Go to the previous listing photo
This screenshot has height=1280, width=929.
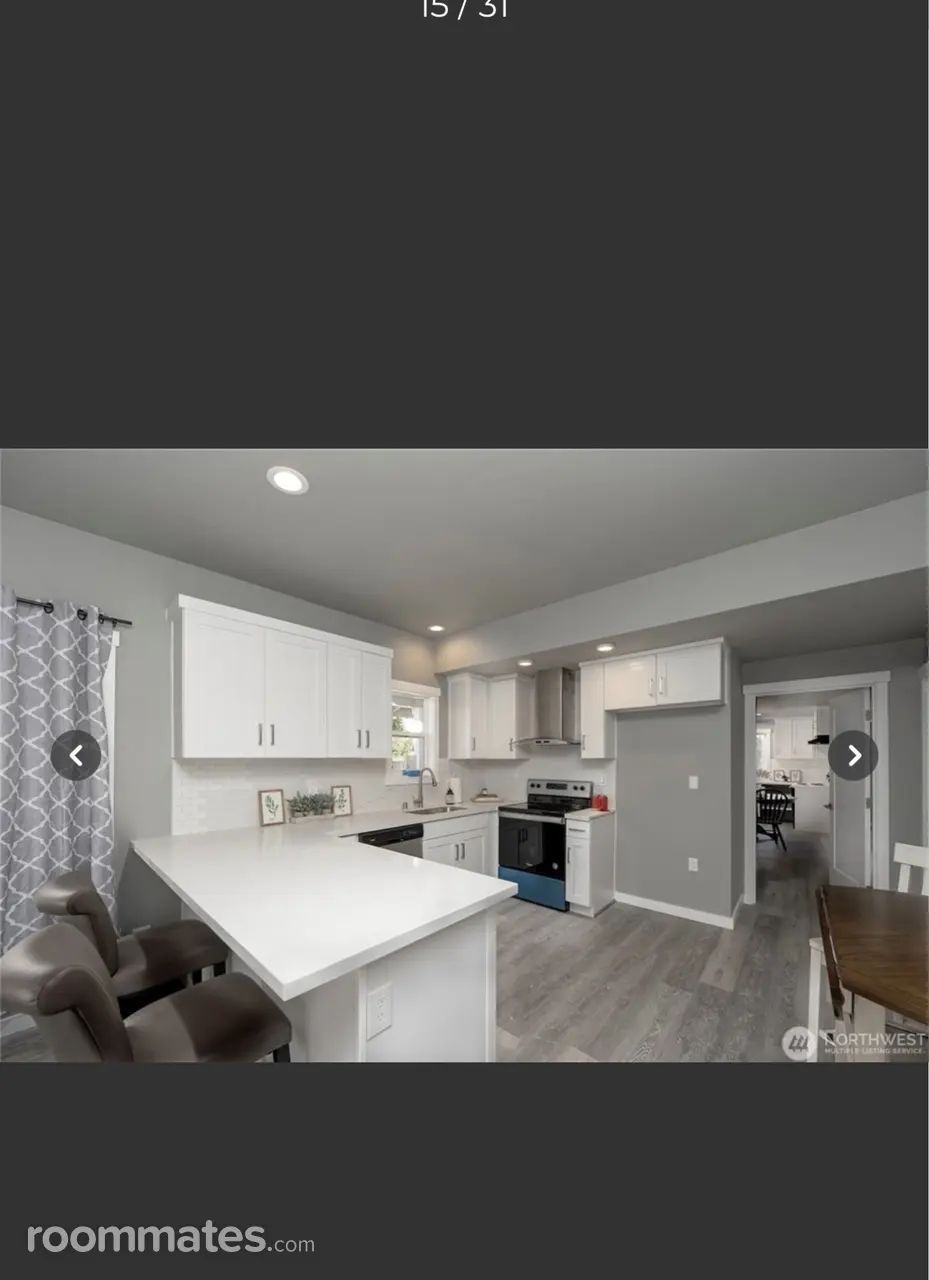tap(76, 756)
